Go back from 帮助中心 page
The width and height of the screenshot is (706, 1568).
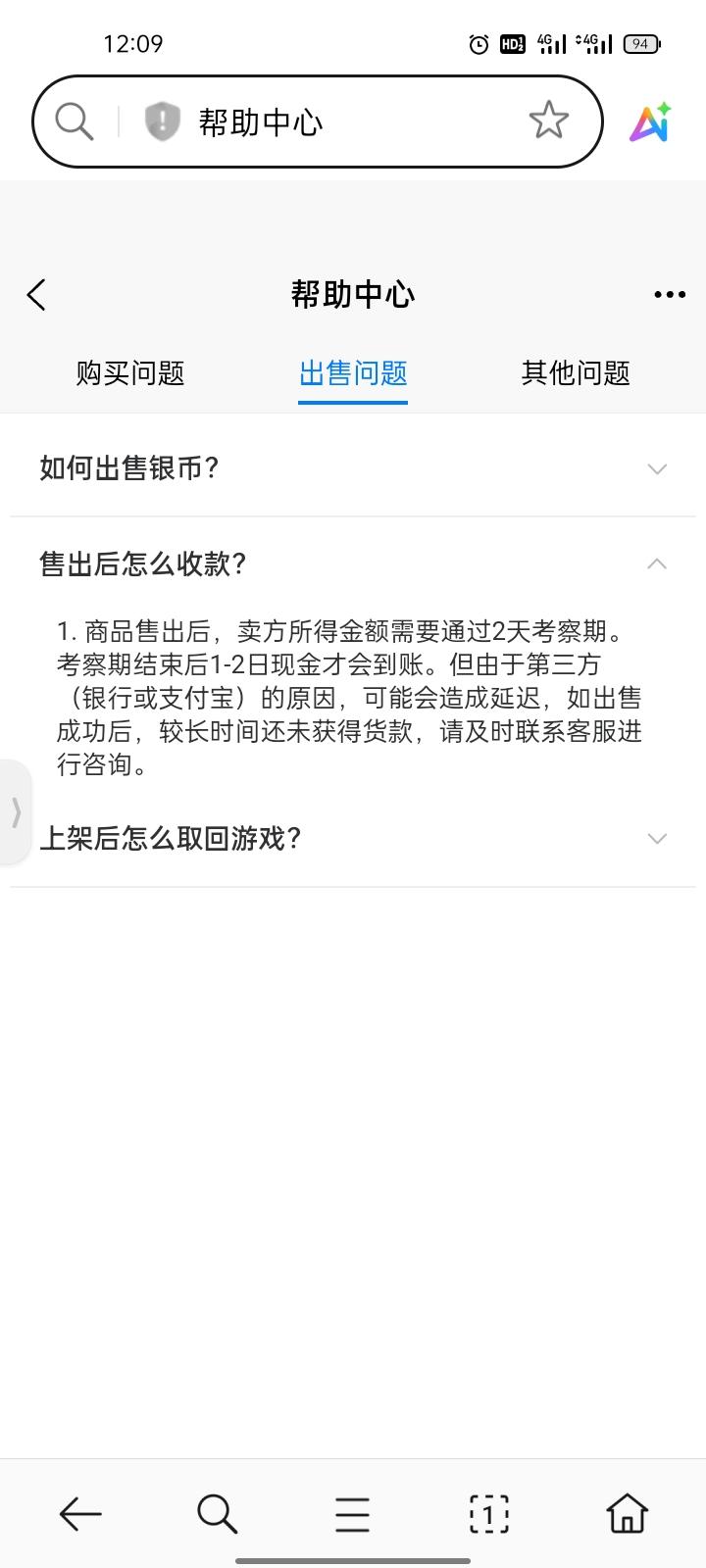37,294
